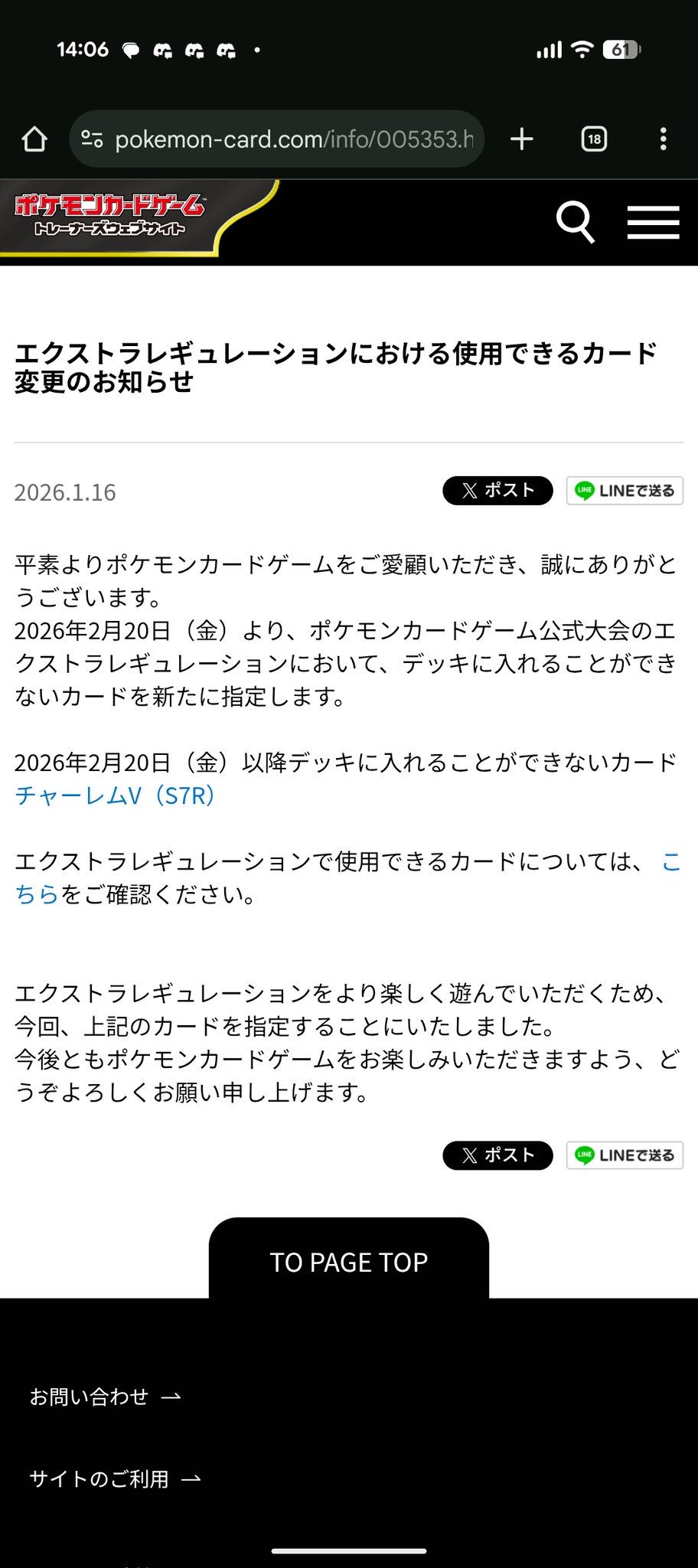Viewport: 698px width, 1568px height.
Task: Open the hamburger navigation menu
Action: pos(653,223)
